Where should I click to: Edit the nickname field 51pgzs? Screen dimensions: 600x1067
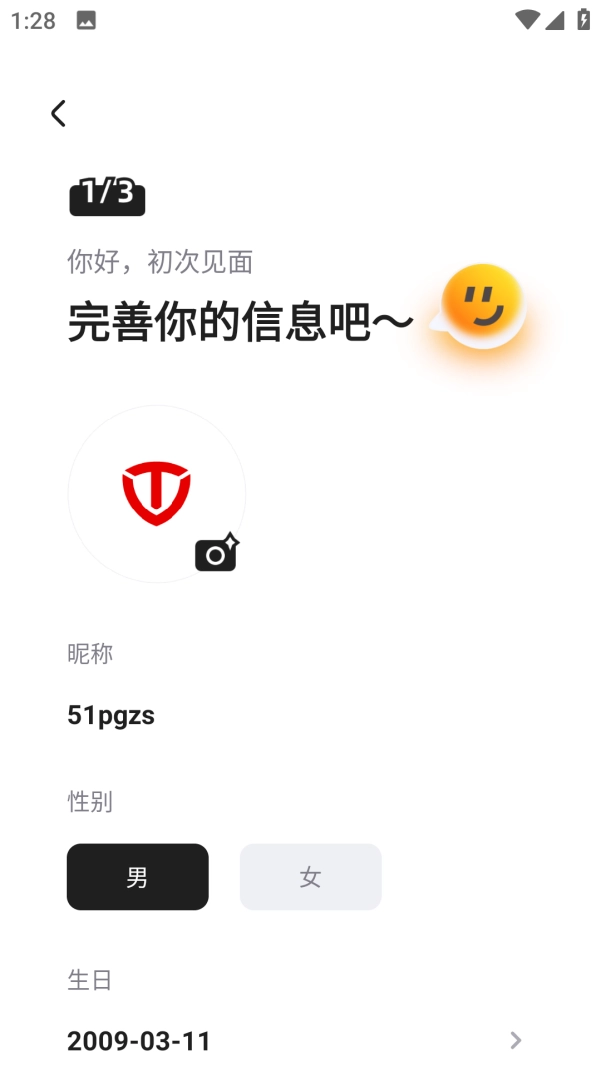click(x=111, y=715)
